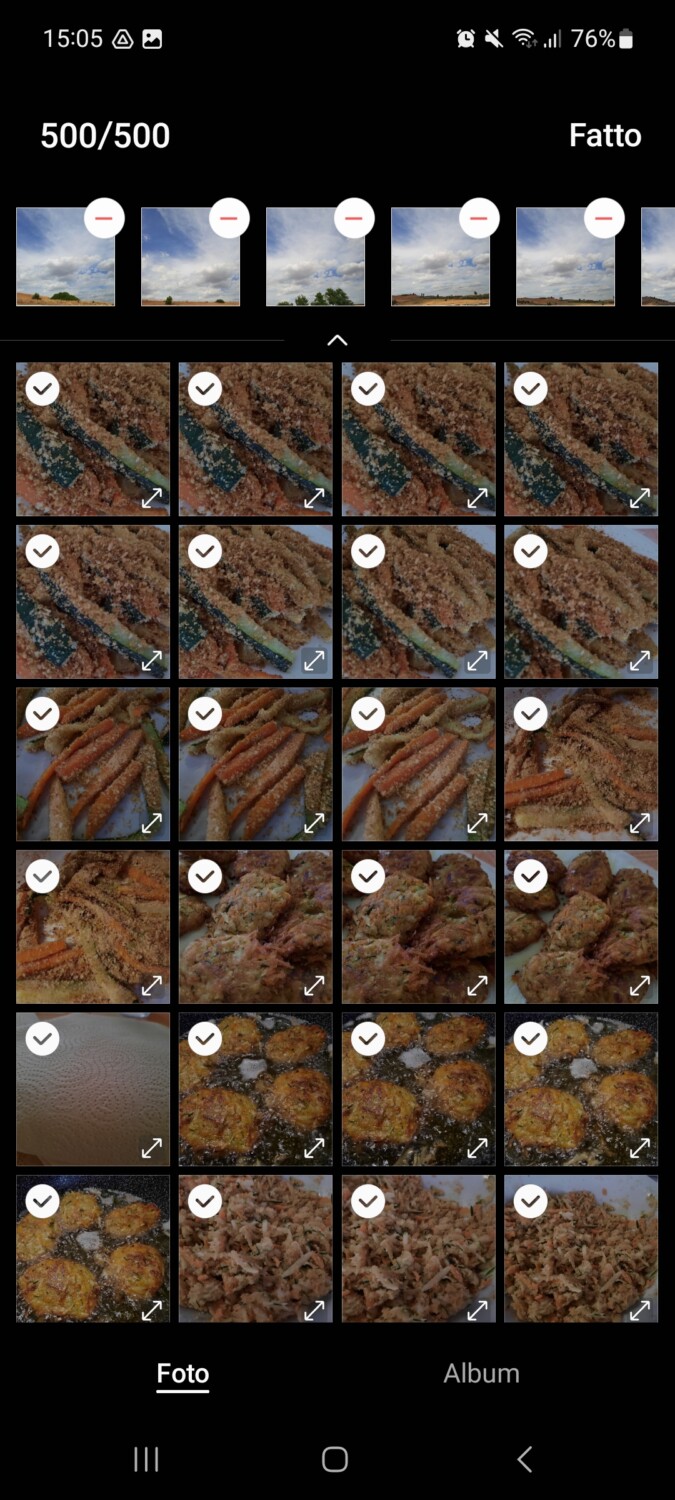Open recent apps from navigation bar
Image resolution: width=675 pixels, height=1500 pixels.
[146, 1459]
